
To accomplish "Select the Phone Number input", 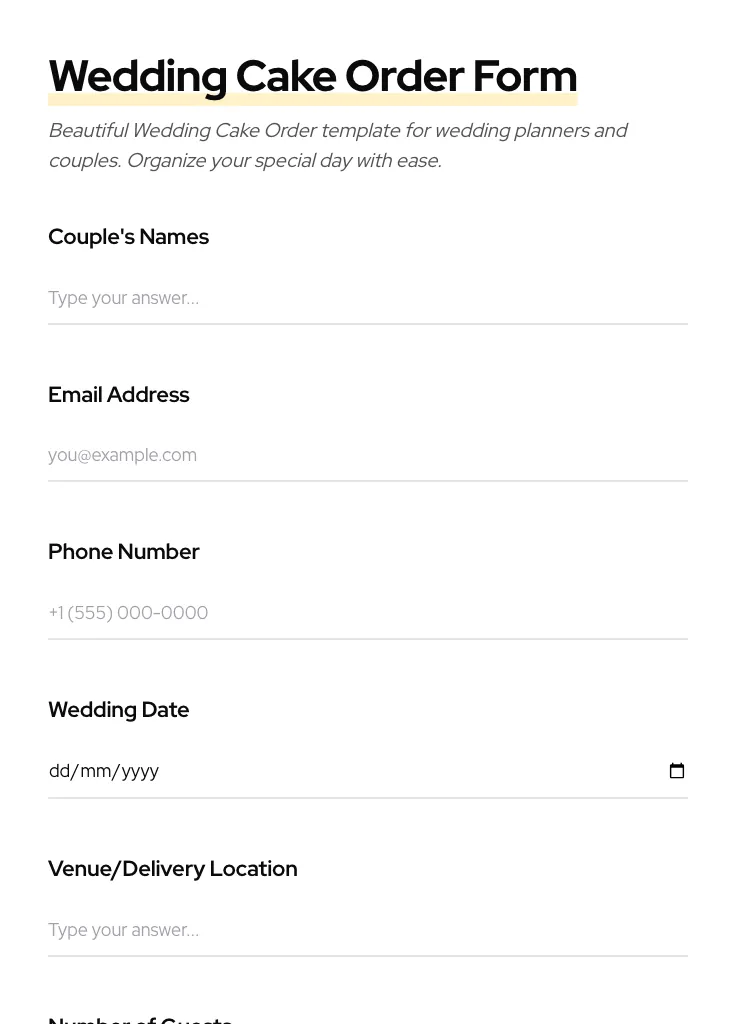I will point(367,613).
